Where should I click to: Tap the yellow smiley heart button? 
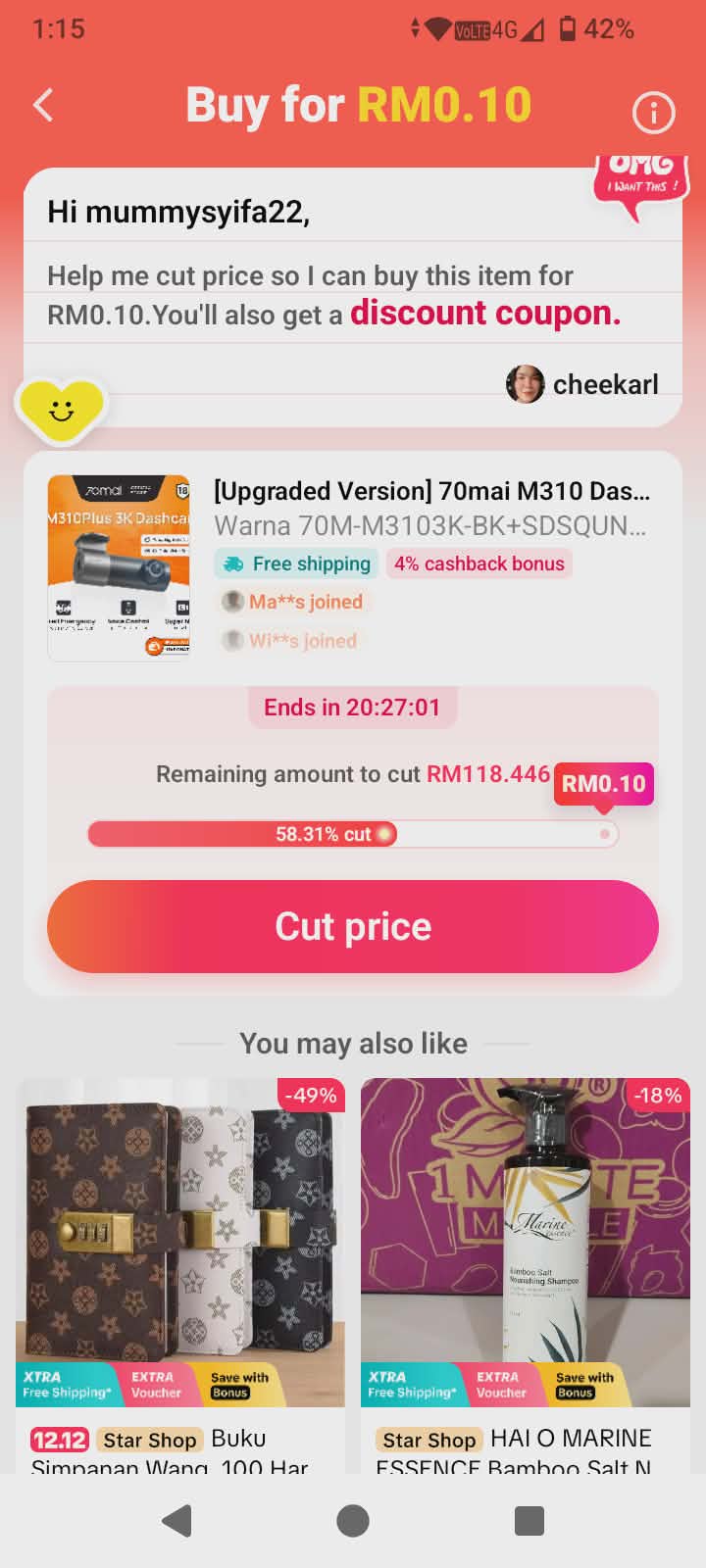pos(61,409)
